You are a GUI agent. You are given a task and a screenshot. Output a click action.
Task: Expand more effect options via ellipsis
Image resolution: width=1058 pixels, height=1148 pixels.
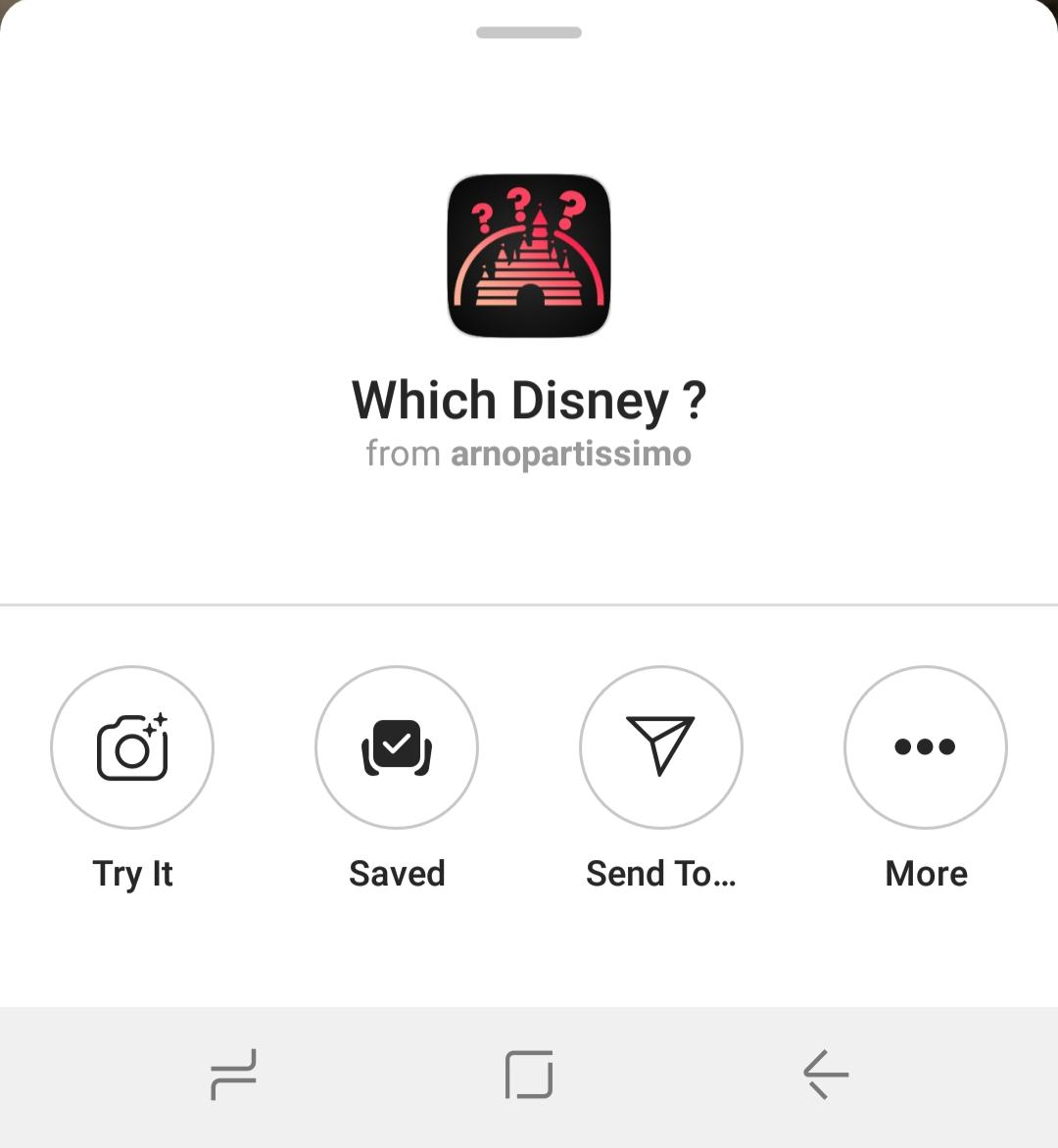[926, 747]
